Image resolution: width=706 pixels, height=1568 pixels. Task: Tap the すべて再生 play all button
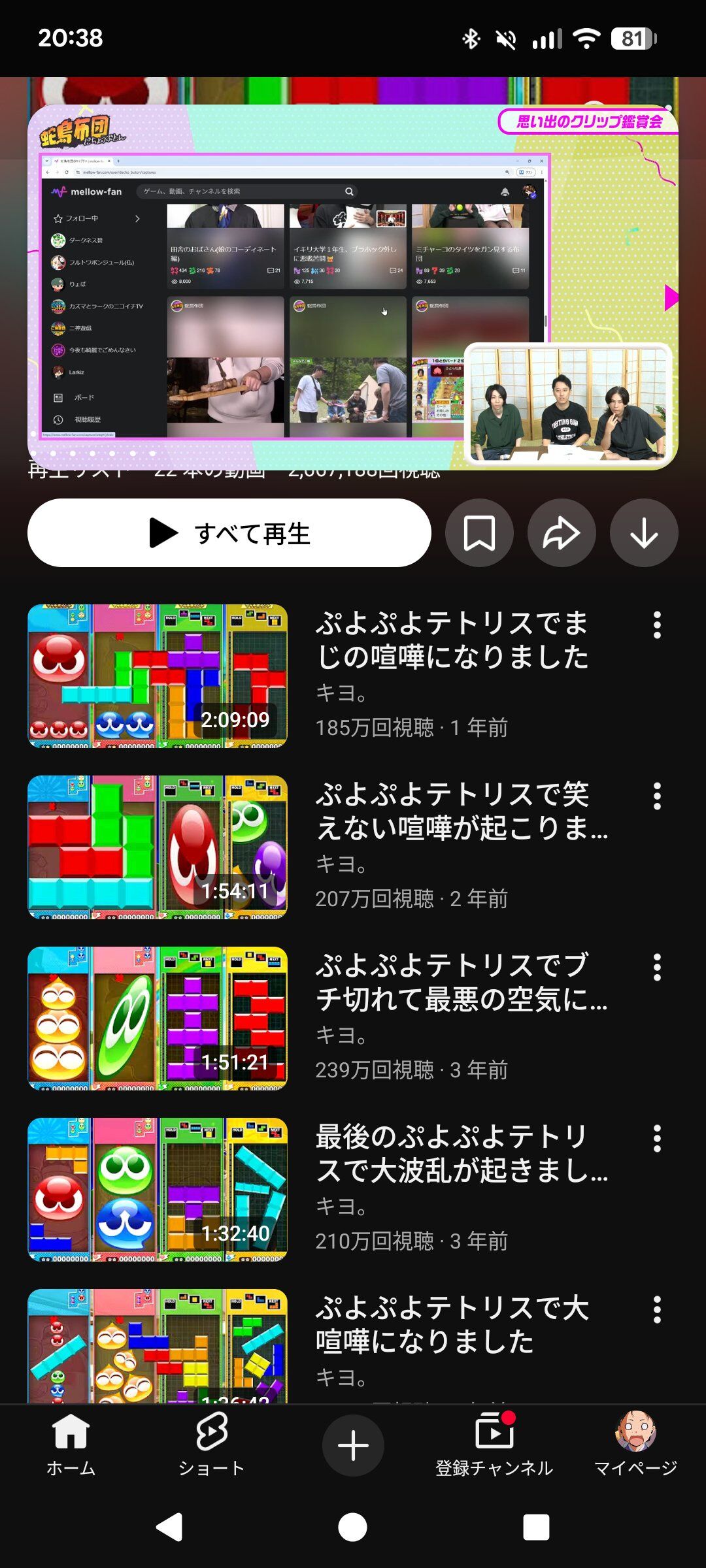[229, 533]
